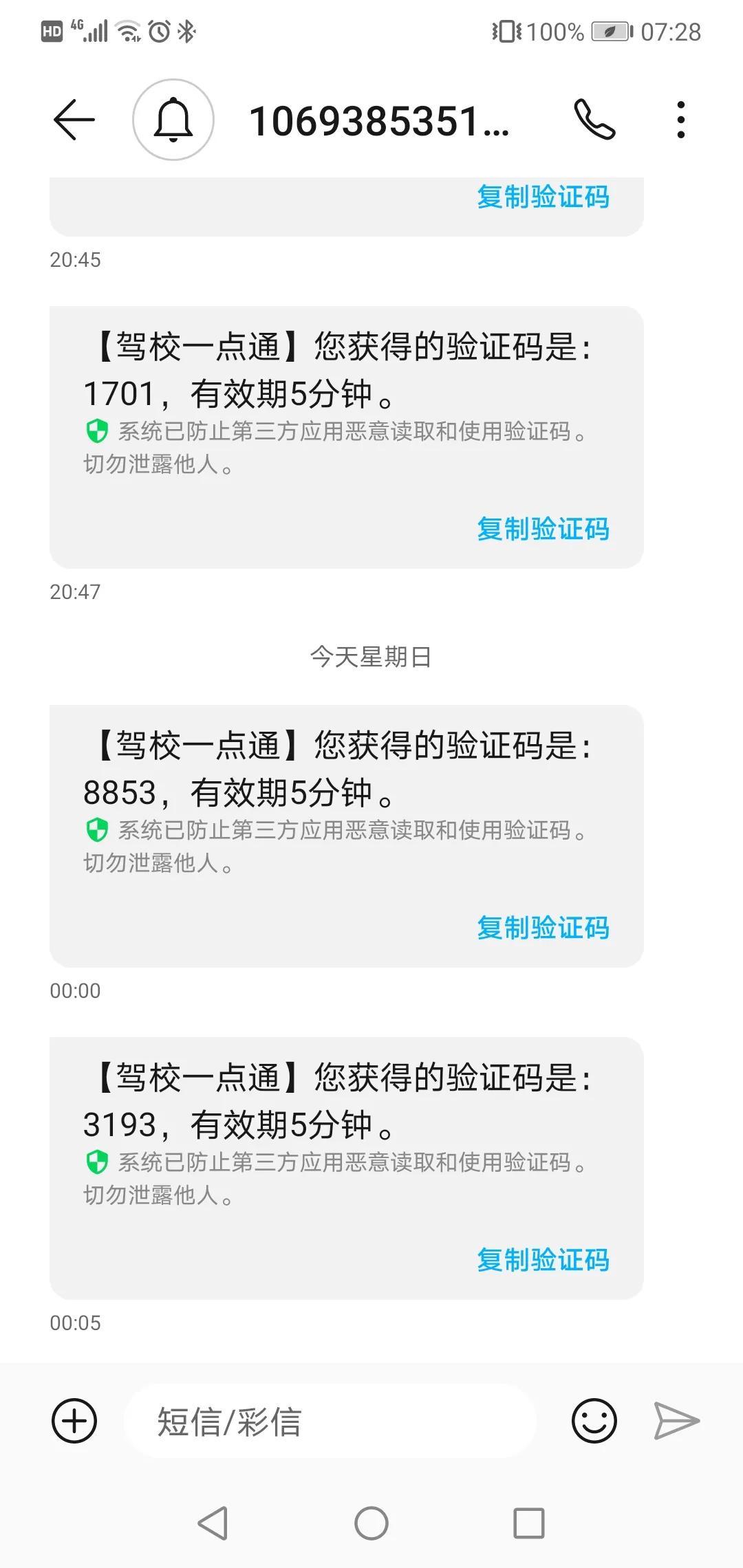Open the three-dot overflow menu
The width and height of the screenshot is (743, 1568).
680,120
